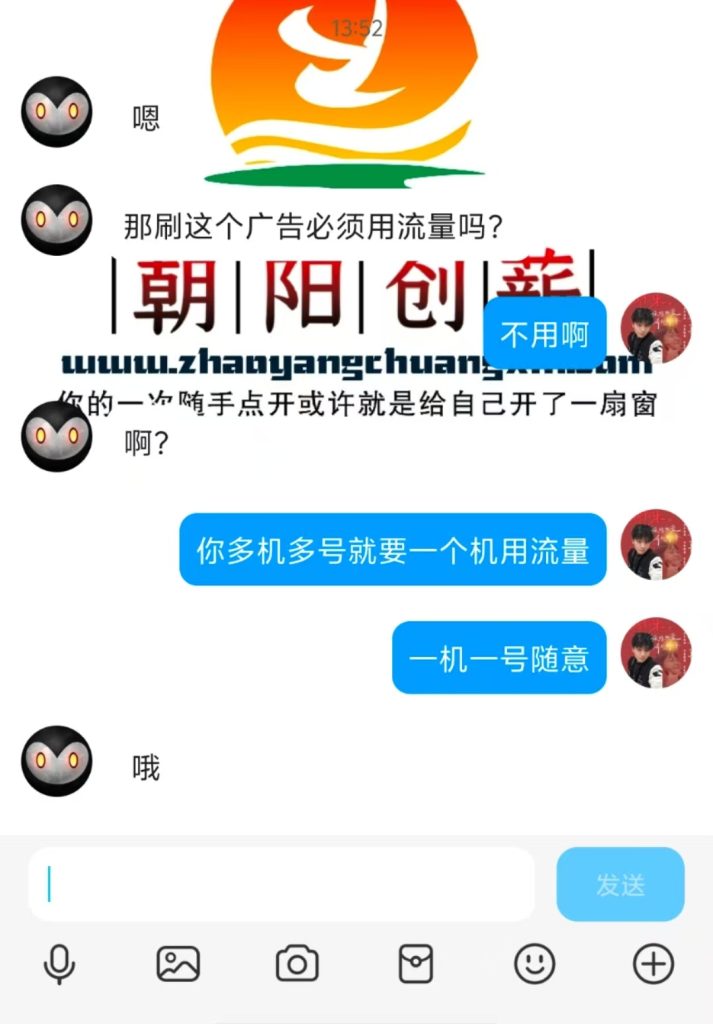Open the red packet icon
713x1024 pixels.
tap(416, 964)
